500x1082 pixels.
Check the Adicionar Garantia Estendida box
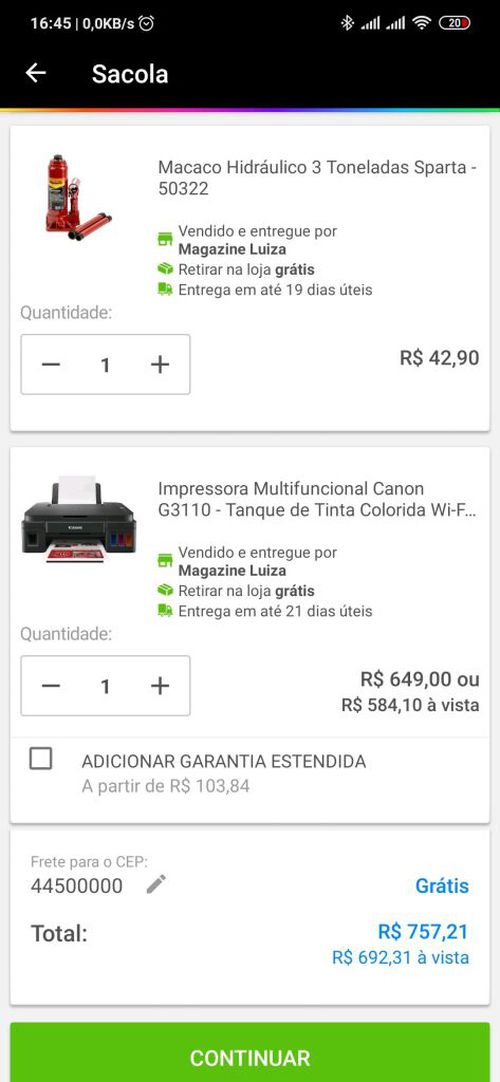point(41,759)
